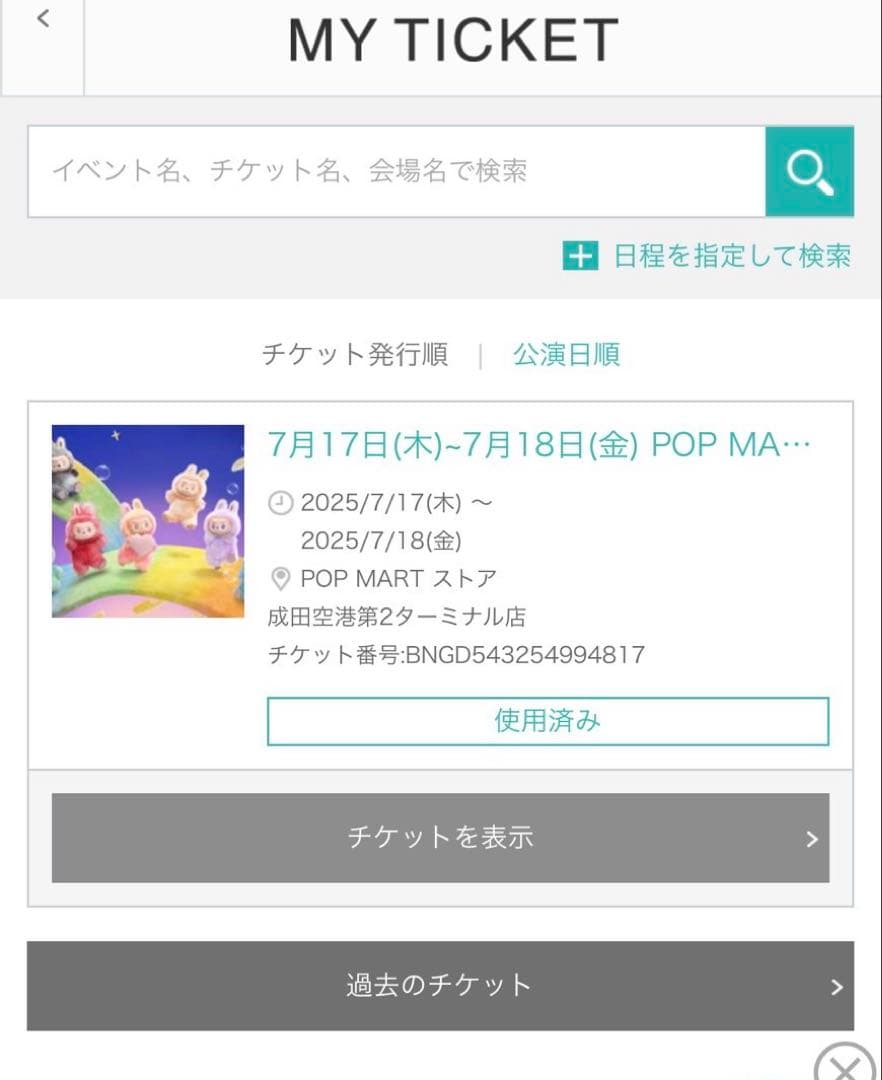Select the チケット発行順 tab

[354, 354]
